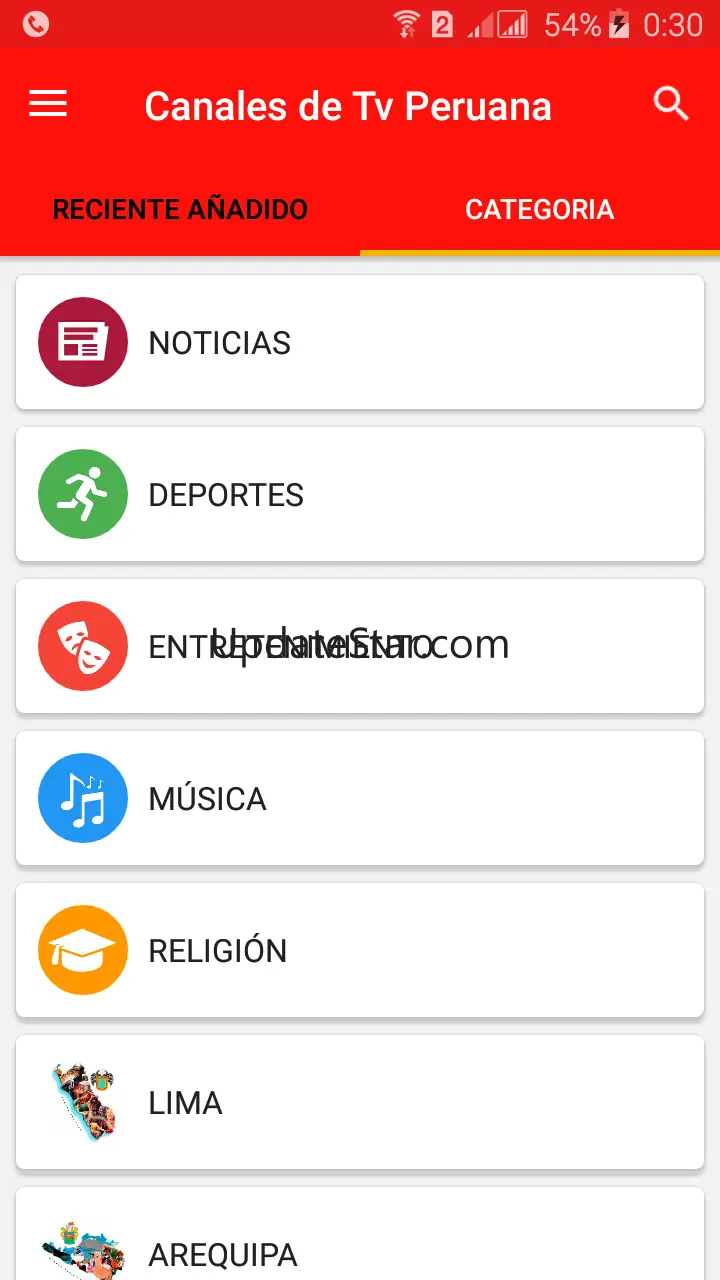
Task: Open the entertainment category with theater masks
Action: (x=360, y=646)
